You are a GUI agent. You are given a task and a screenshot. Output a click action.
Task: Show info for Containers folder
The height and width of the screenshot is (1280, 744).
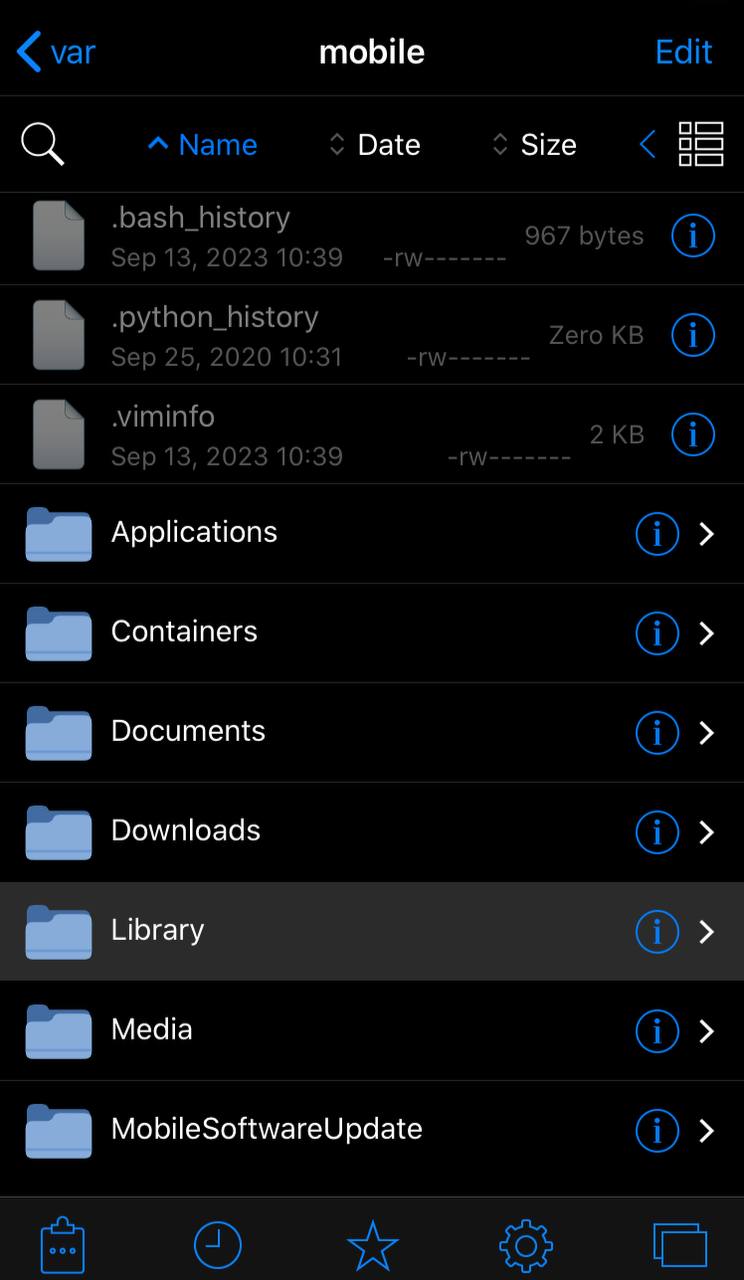657,633
